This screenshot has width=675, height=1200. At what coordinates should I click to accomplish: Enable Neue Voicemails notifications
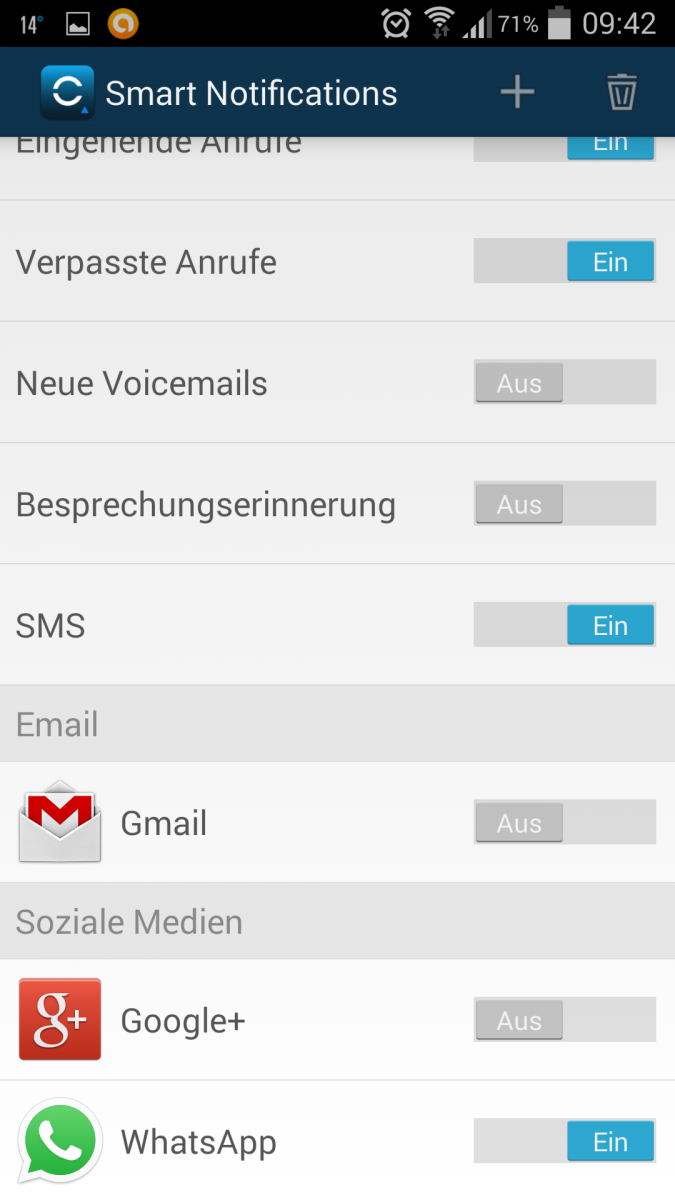(x=564, y=383)
